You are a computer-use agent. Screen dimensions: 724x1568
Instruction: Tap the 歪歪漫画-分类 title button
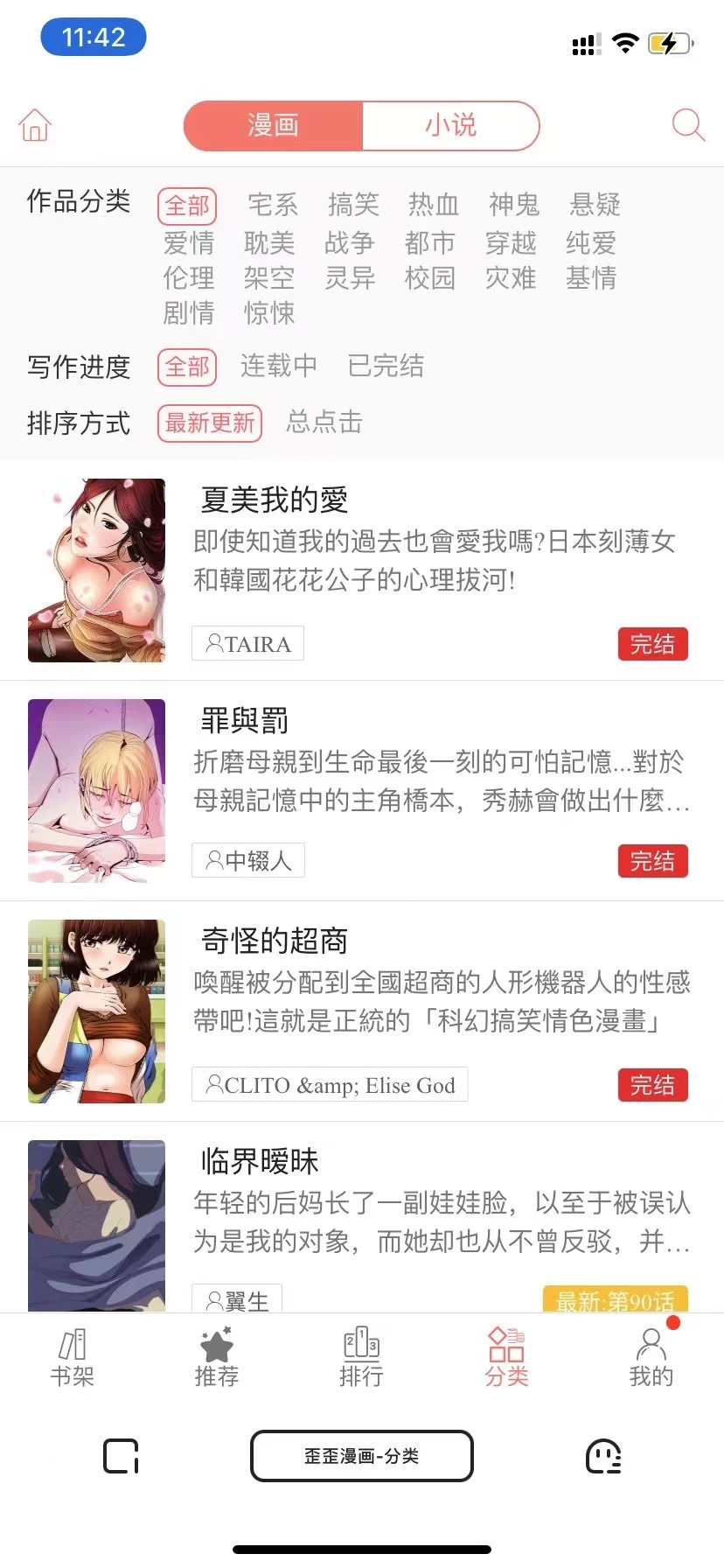[x=362, y=1456]
